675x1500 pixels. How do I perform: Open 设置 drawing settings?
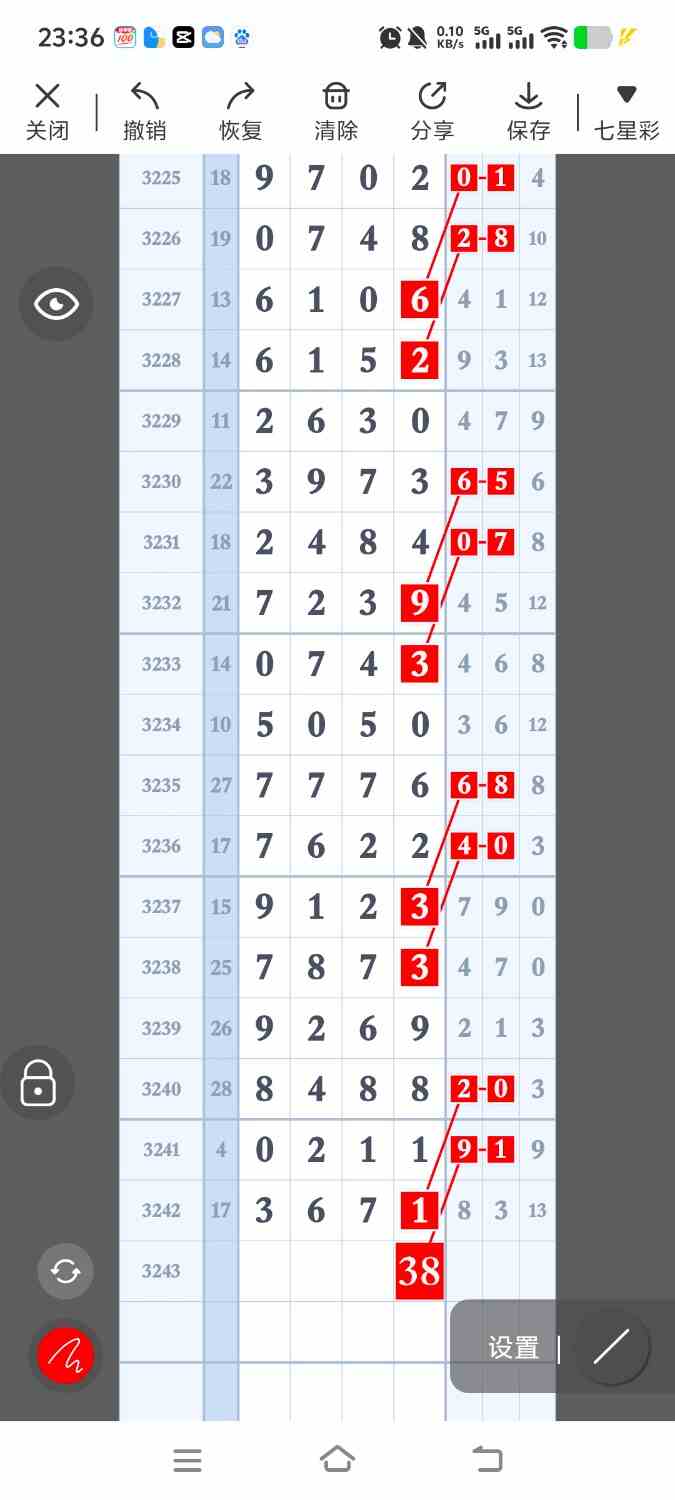point(513,1348)
